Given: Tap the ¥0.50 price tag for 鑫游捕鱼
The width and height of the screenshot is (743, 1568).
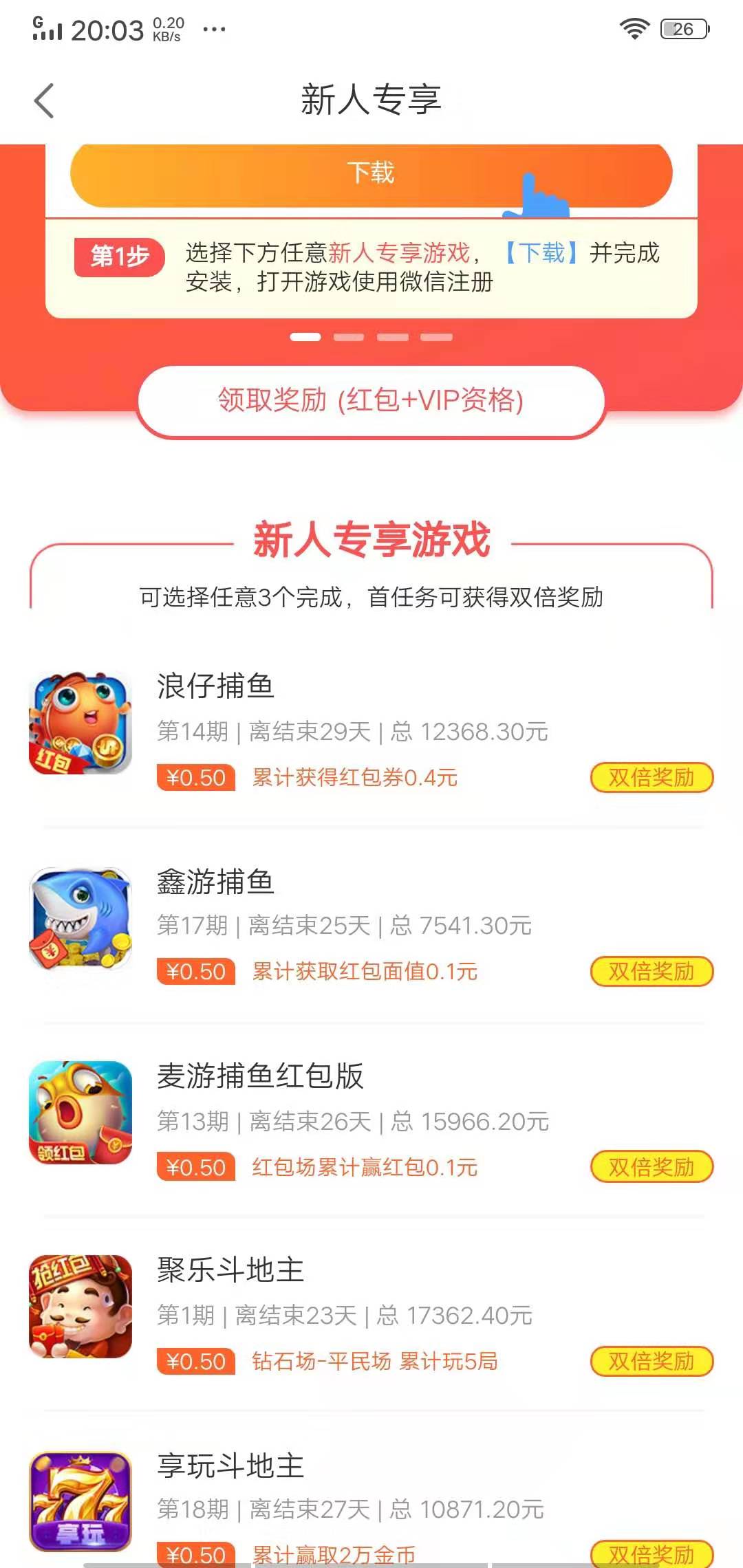Looking at the screenshot, I should click(195, 972).
